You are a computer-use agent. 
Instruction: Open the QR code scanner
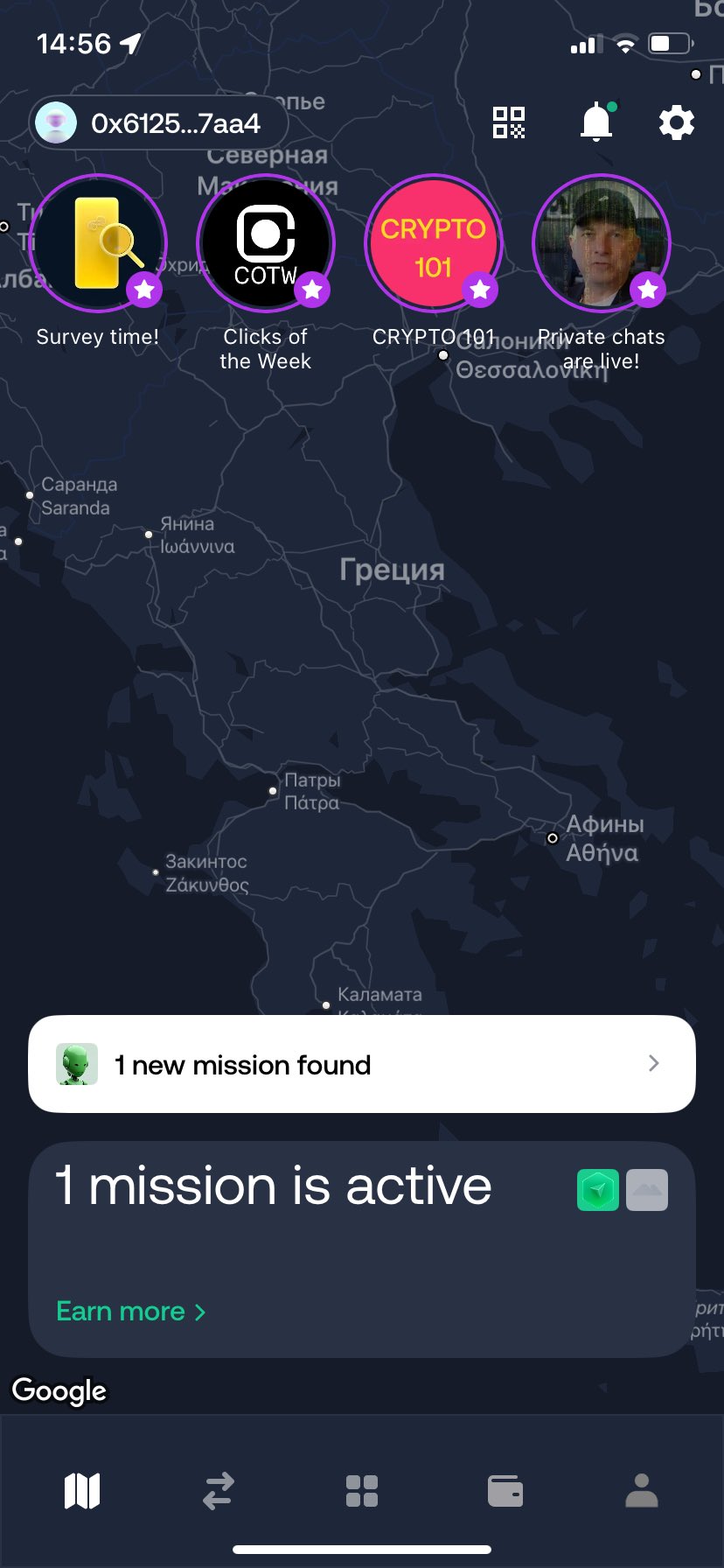(x=509, y=123)
